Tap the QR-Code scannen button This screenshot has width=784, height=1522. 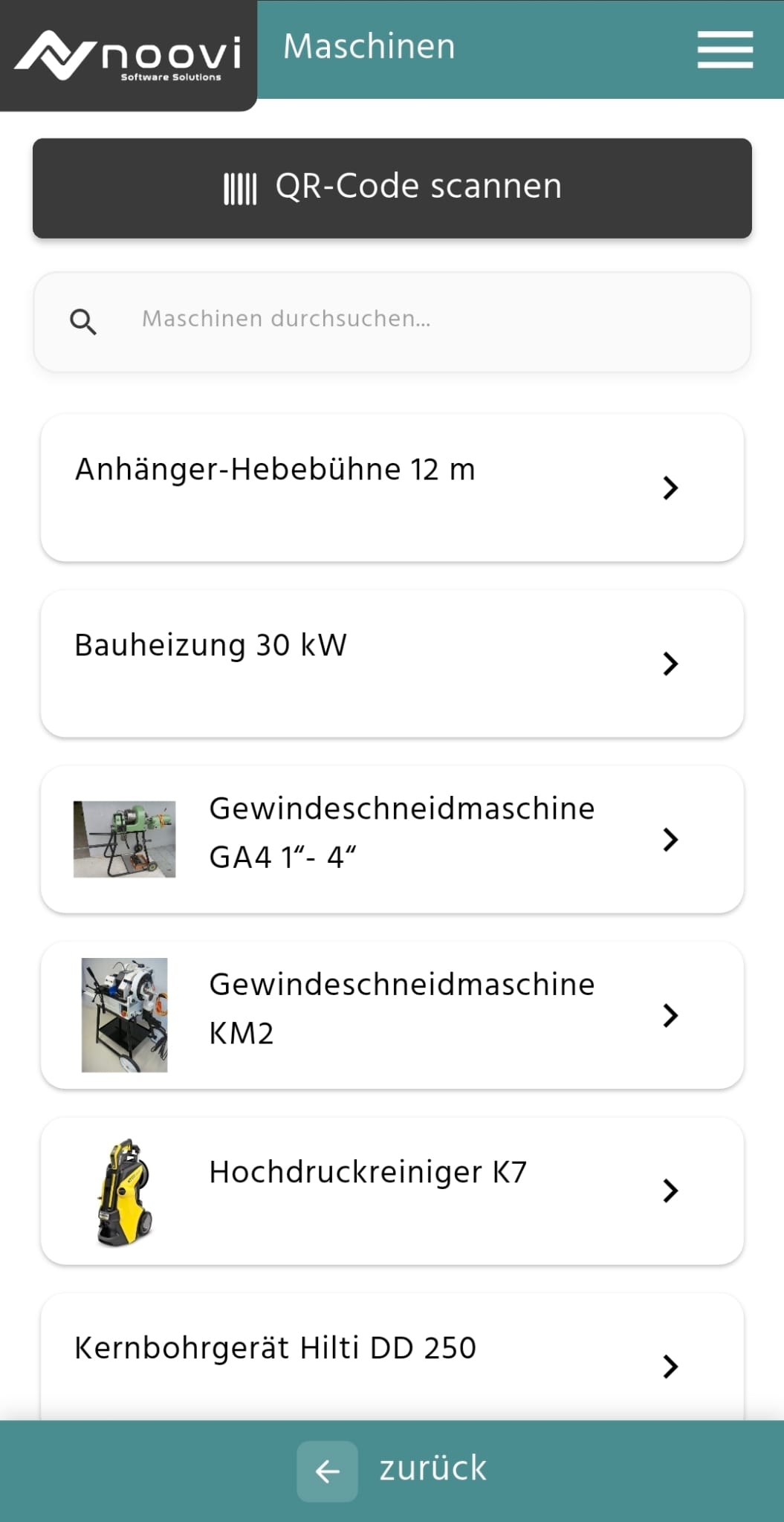392,188
